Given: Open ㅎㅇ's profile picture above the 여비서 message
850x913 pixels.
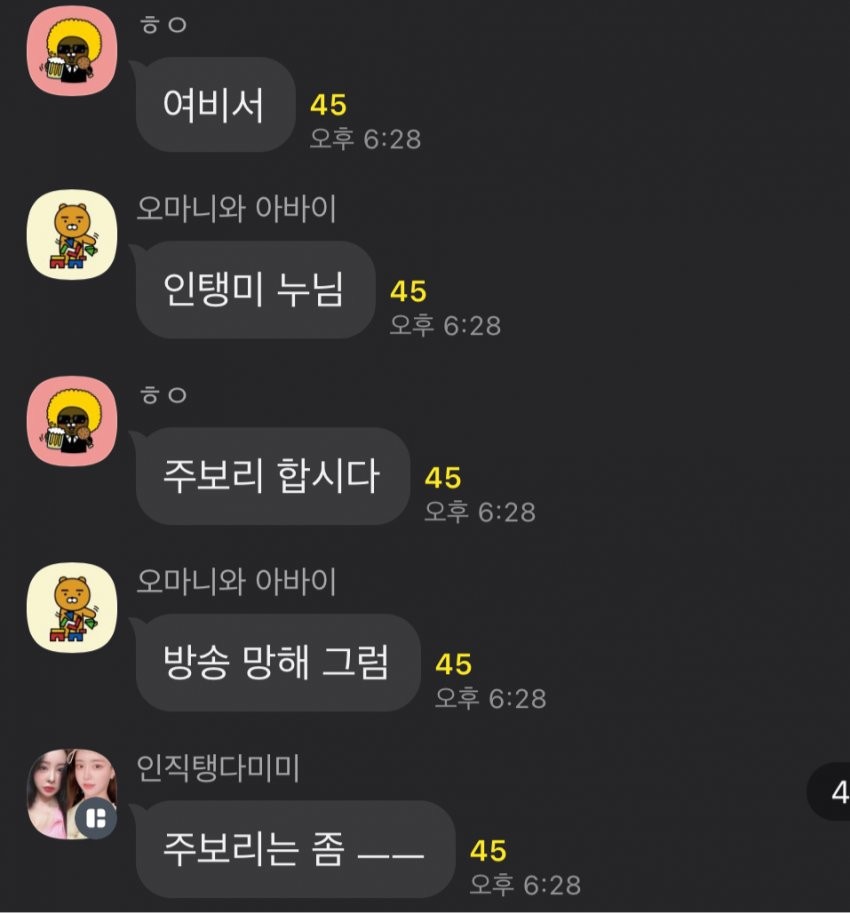Looking at the screenshot, I should click(x=71, y=51).
